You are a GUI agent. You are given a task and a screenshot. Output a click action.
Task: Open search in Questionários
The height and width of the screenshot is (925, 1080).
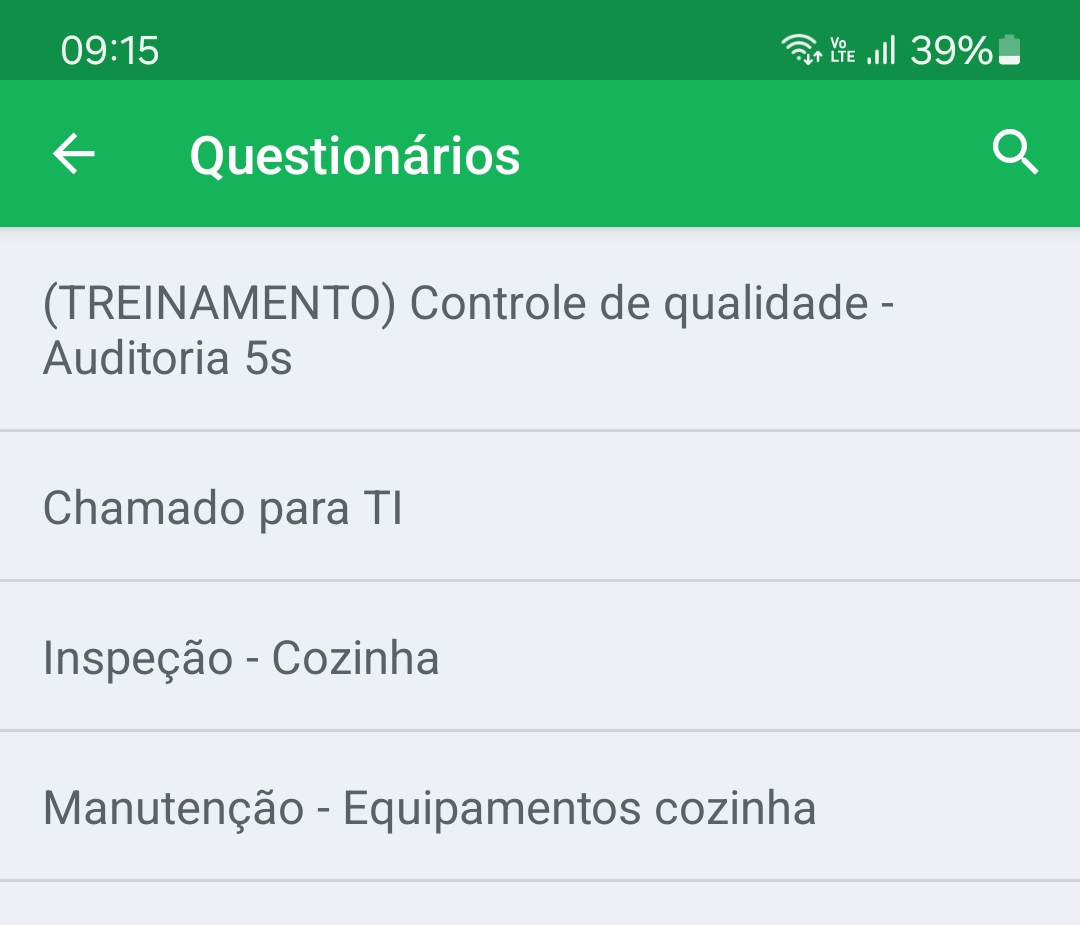(1015, 154)
